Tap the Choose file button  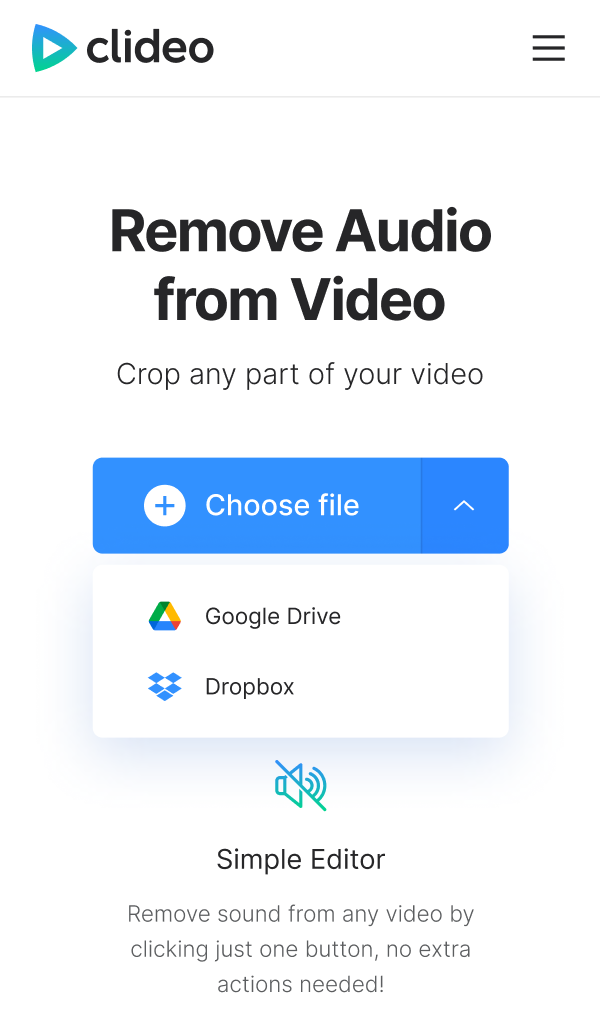coord(257,505)
